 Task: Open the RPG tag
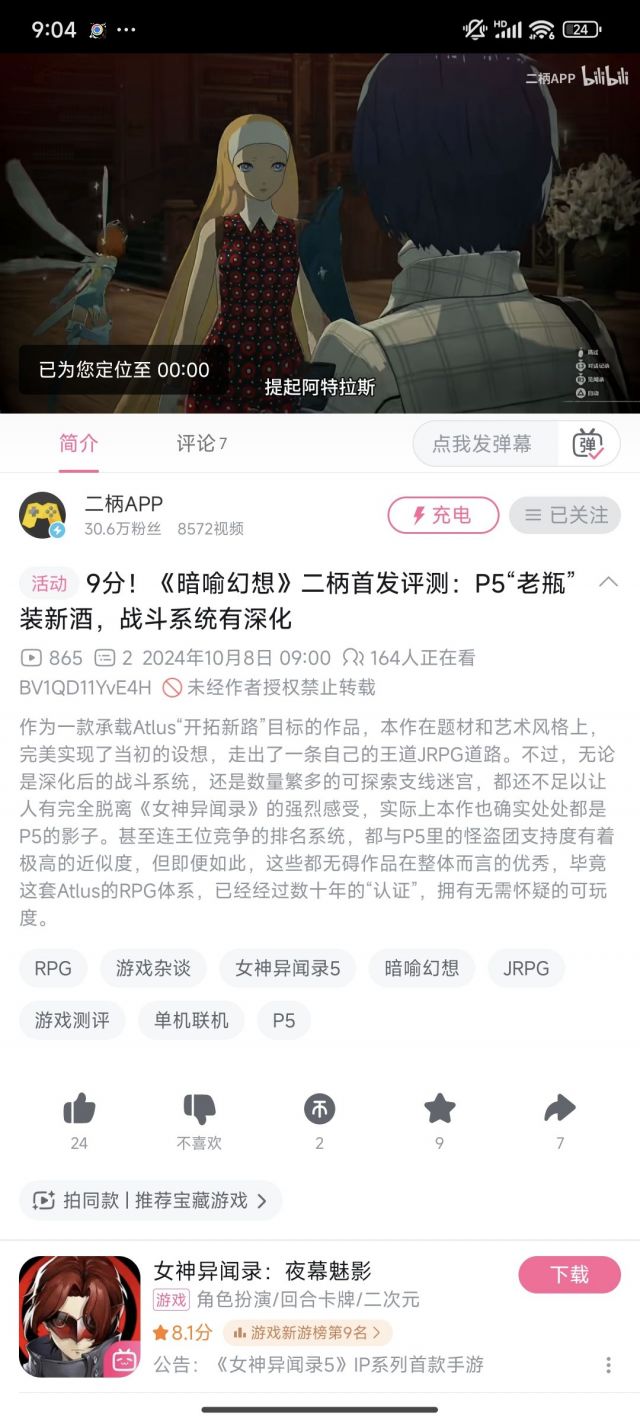click(x=53, y=968)
